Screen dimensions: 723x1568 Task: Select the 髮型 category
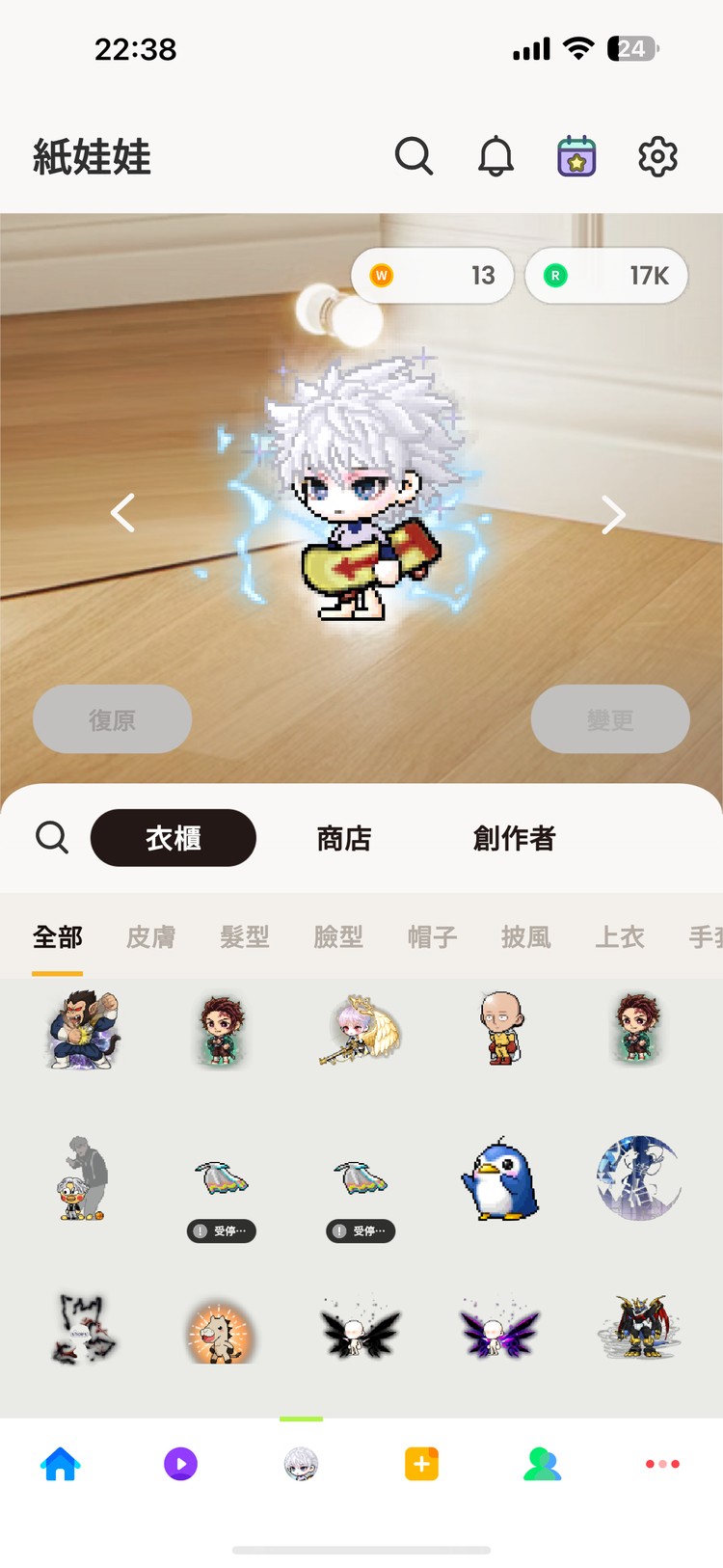[x=245, y=936]
